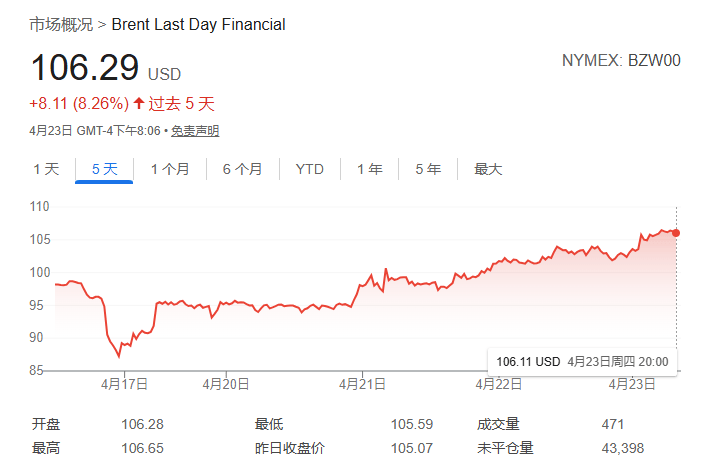The height and width of the screenshot is (472, 702).
Task: Select the YTD range tab
Action: 310,169
